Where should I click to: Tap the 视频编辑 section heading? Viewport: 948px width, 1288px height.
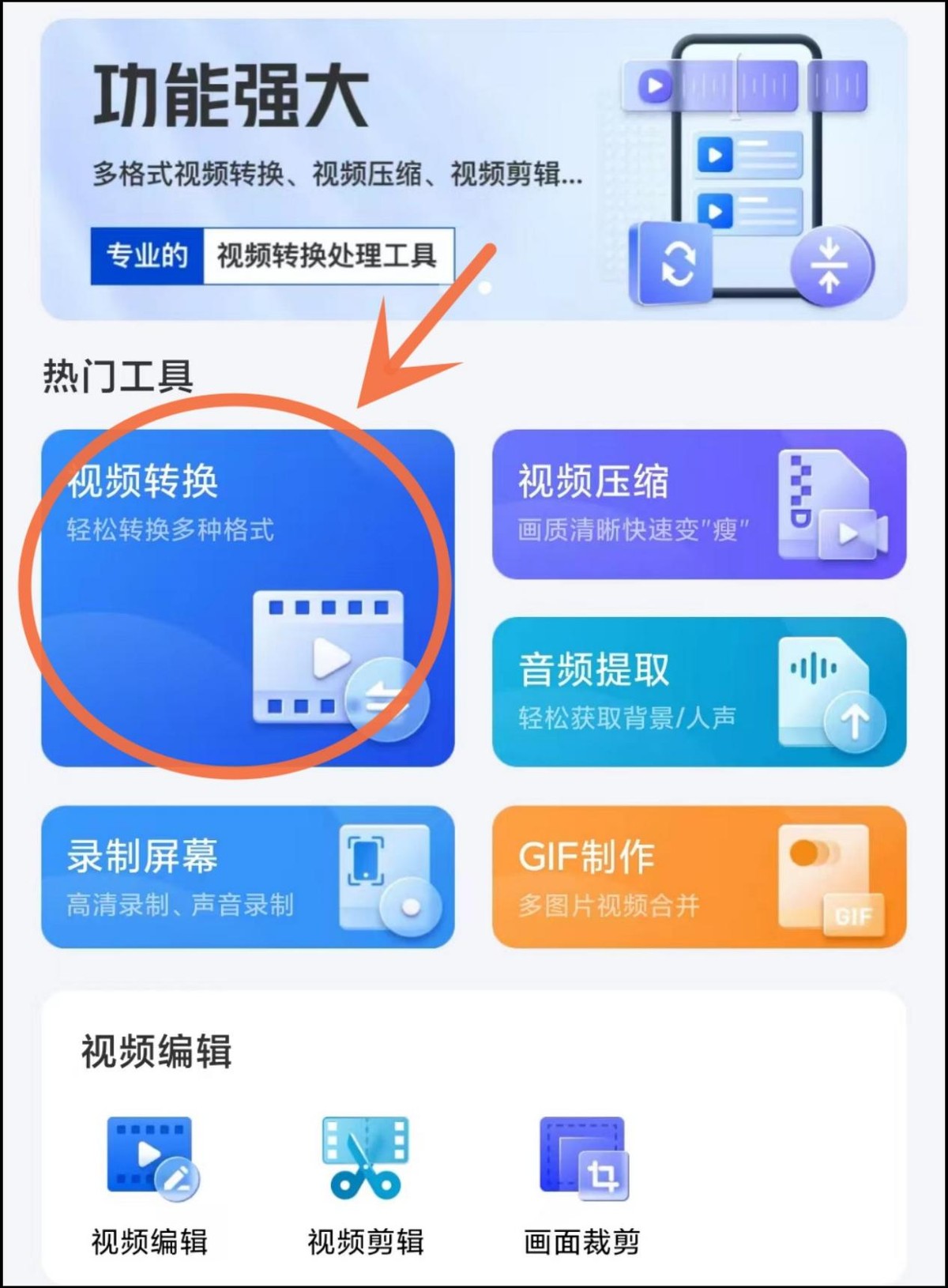[158, 1051]
